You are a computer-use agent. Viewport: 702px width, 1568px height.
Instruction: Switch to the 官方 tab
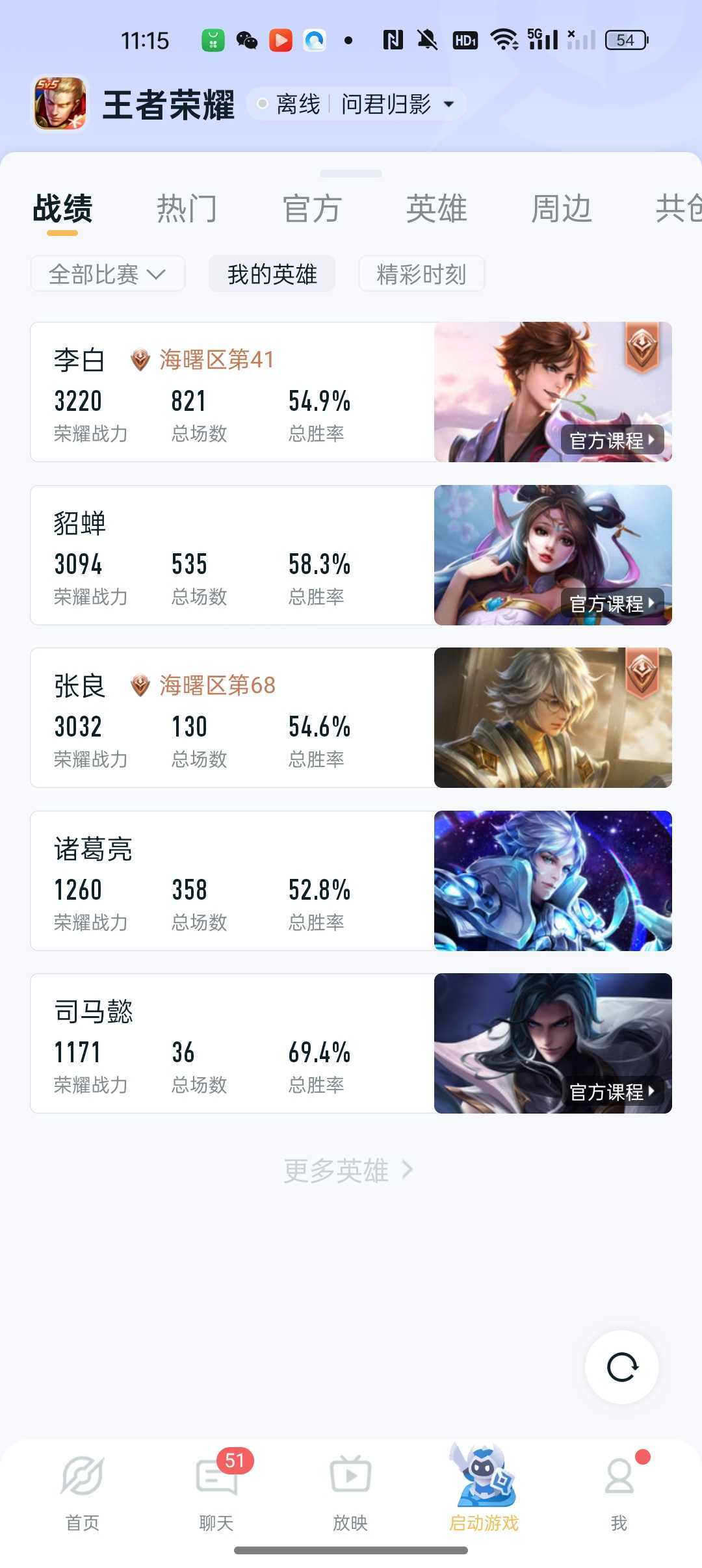pos(312,209)
